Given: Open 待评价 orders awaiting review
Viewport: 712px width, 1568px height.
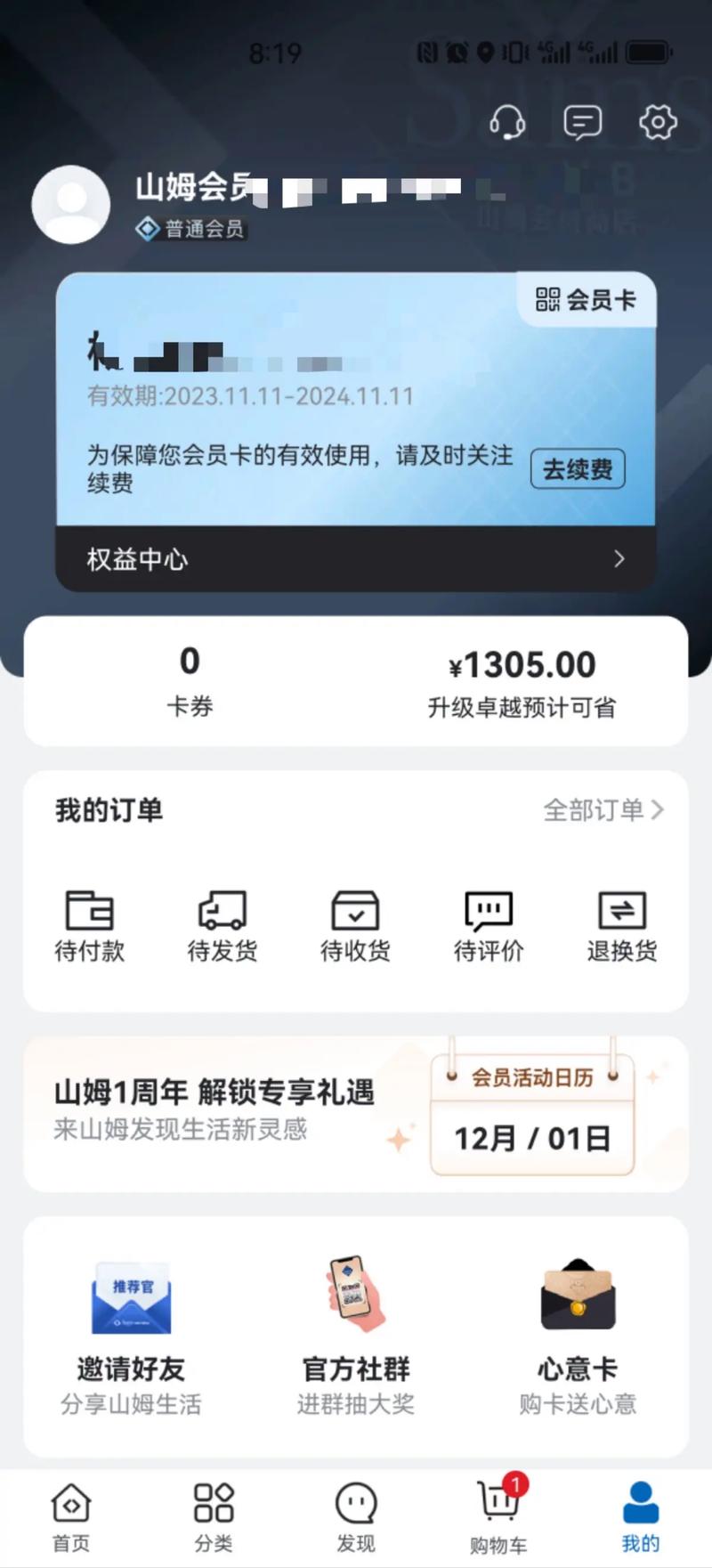Looking at the screenshot, I should pos(489,926).
